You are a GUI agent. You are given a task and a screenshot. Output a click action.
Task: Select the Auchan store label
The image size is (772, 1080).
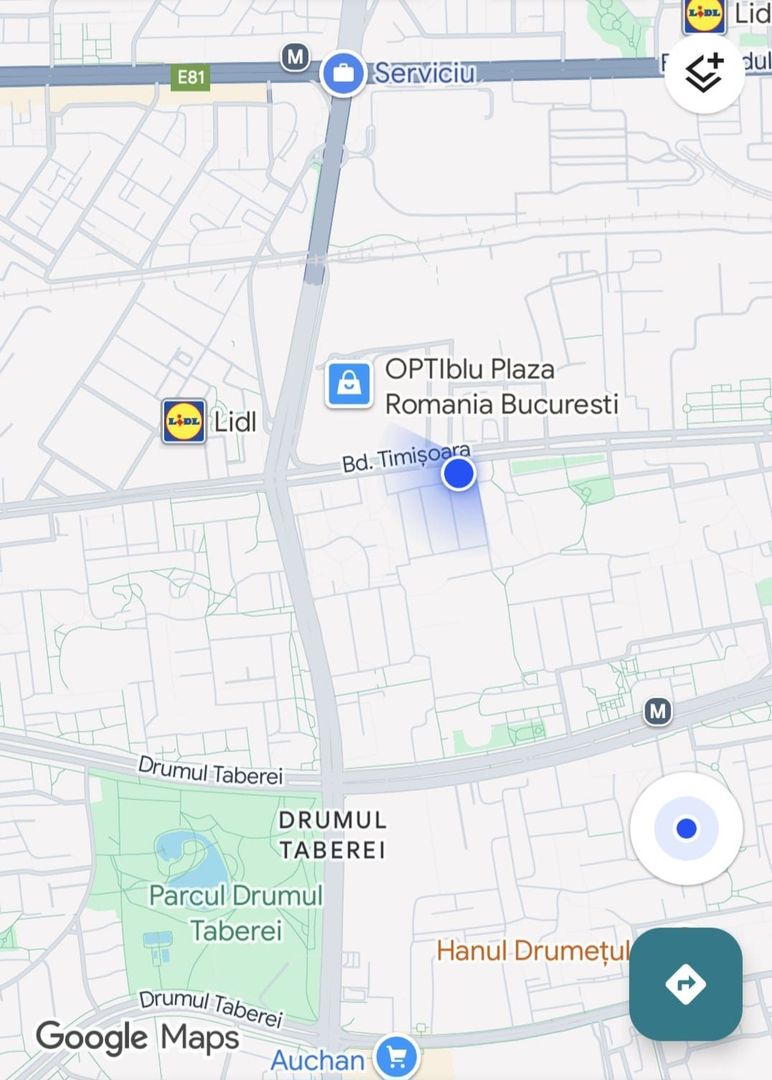(318, 1059)
